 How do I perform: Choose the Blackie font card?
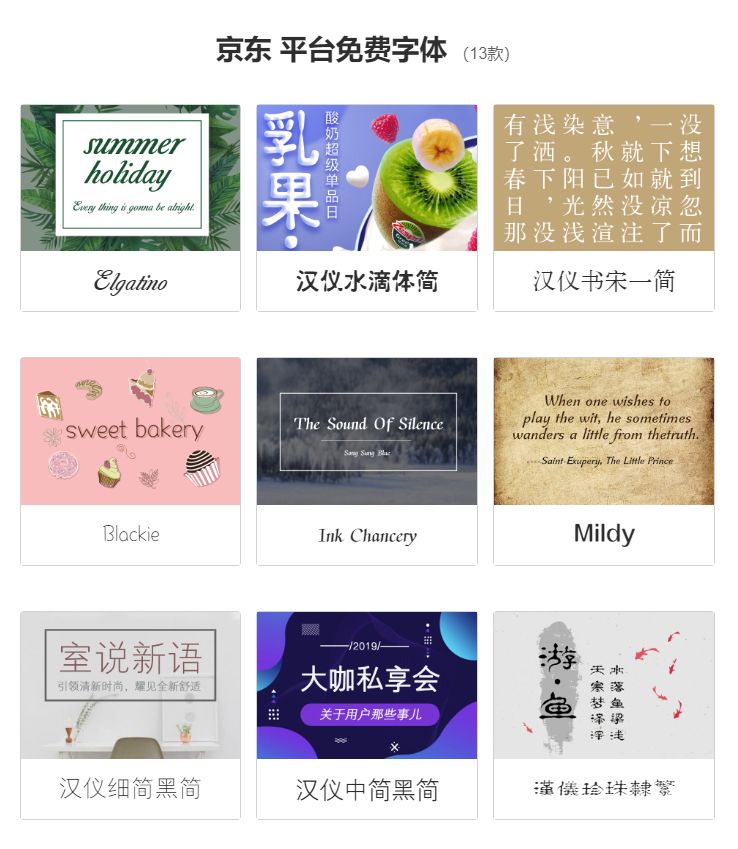[x=130, y=460]
